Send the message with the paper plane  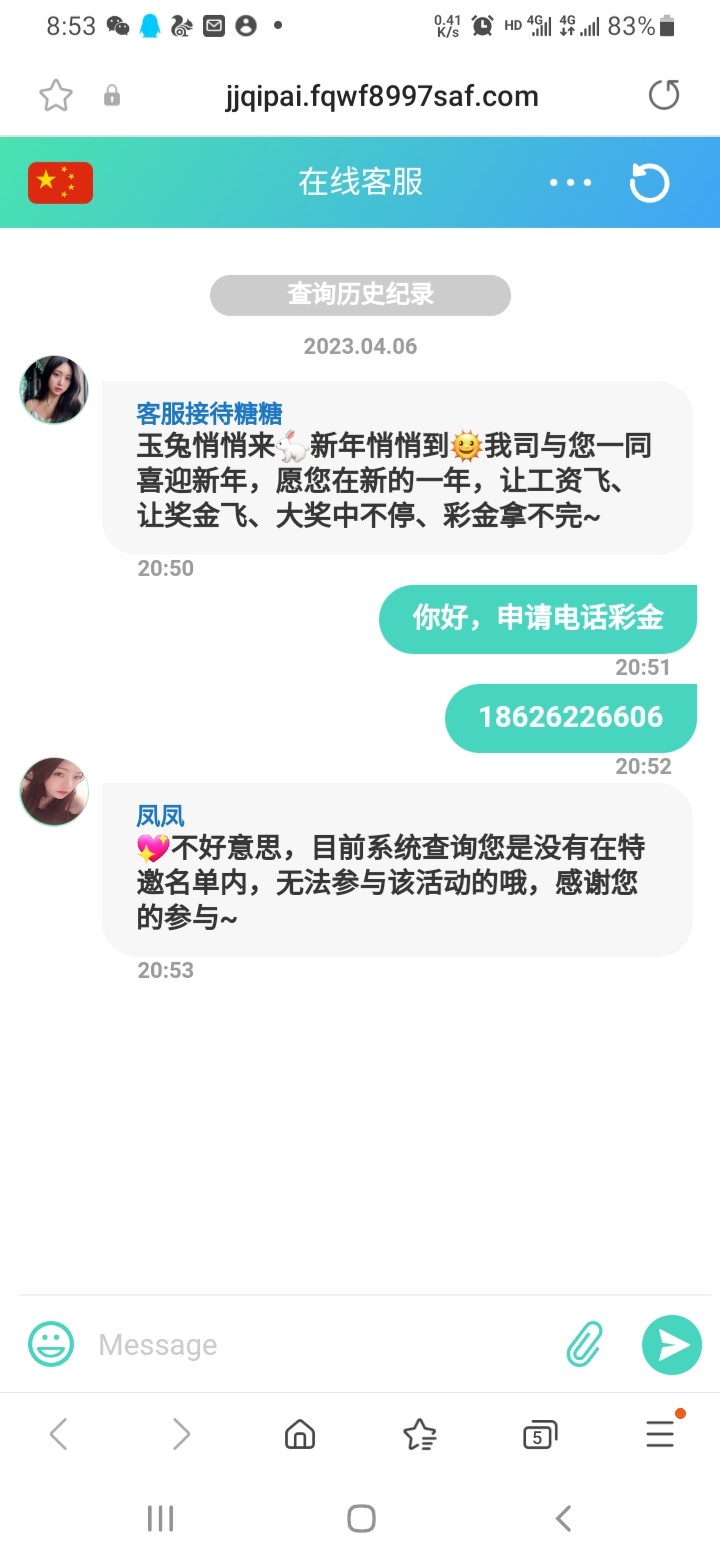pyautogui.click(x=672, y=1344)
